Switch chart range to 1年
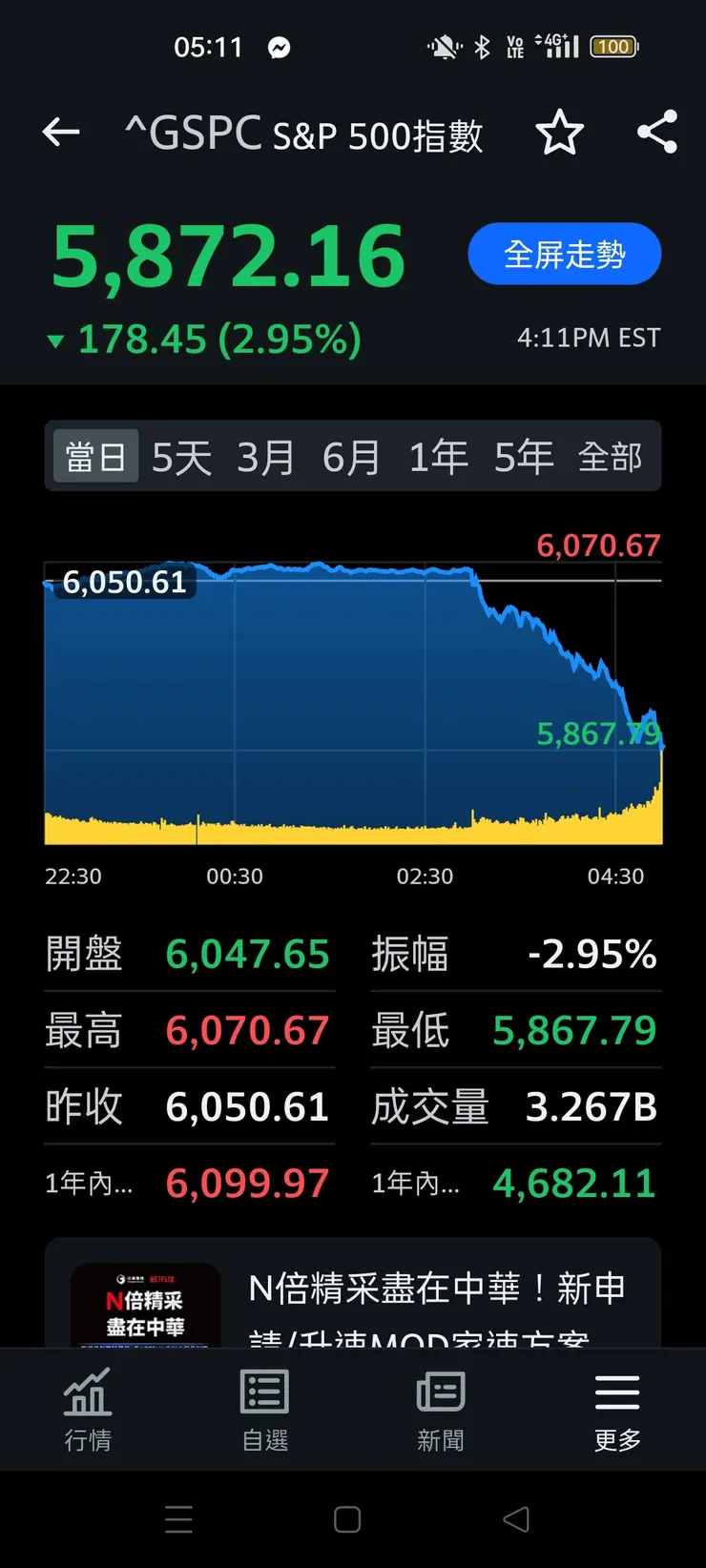Screen dimensions: 706x1568 click(437, 456)
